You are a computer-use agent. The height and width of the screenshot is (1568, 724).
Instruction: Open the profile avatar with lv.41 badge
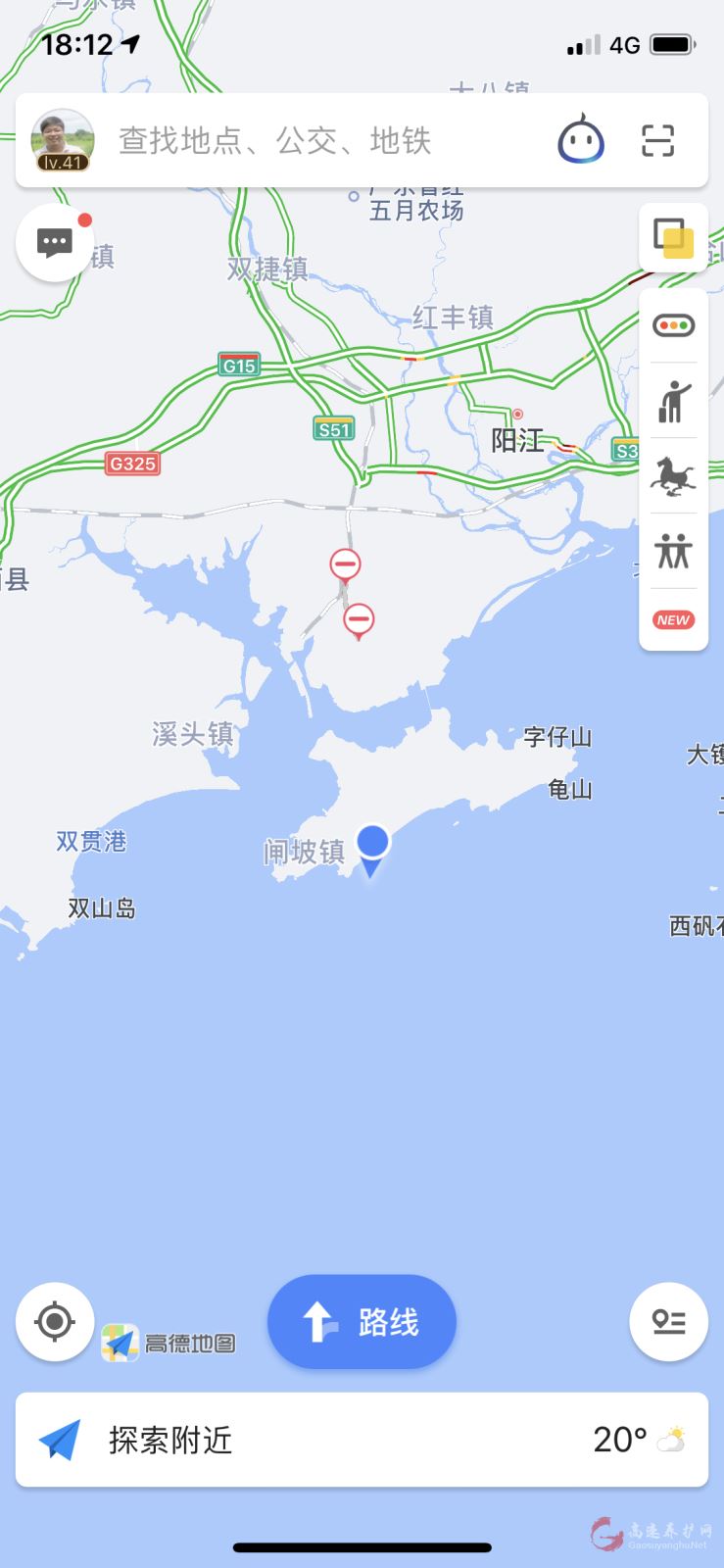[x=63, y=141]
